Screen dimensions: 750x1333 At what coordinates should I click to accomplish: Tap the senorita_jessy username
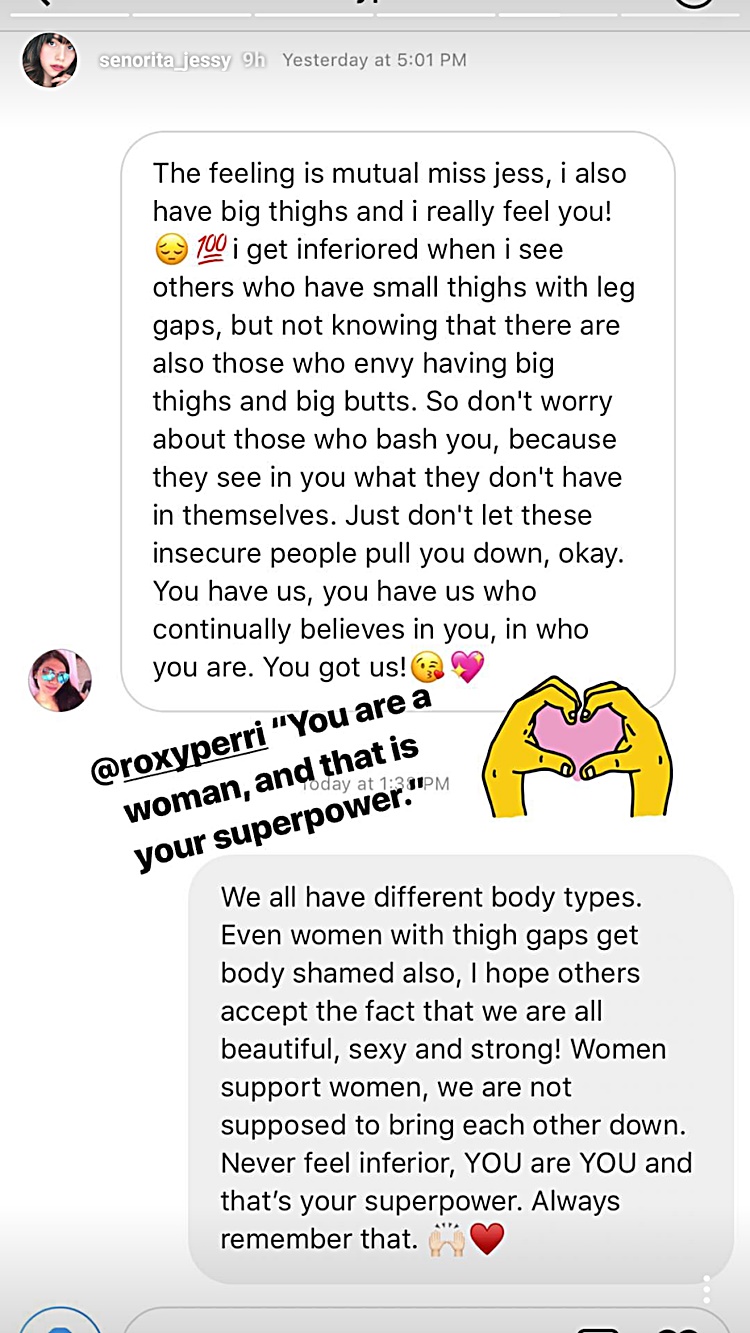coord(165,60)
